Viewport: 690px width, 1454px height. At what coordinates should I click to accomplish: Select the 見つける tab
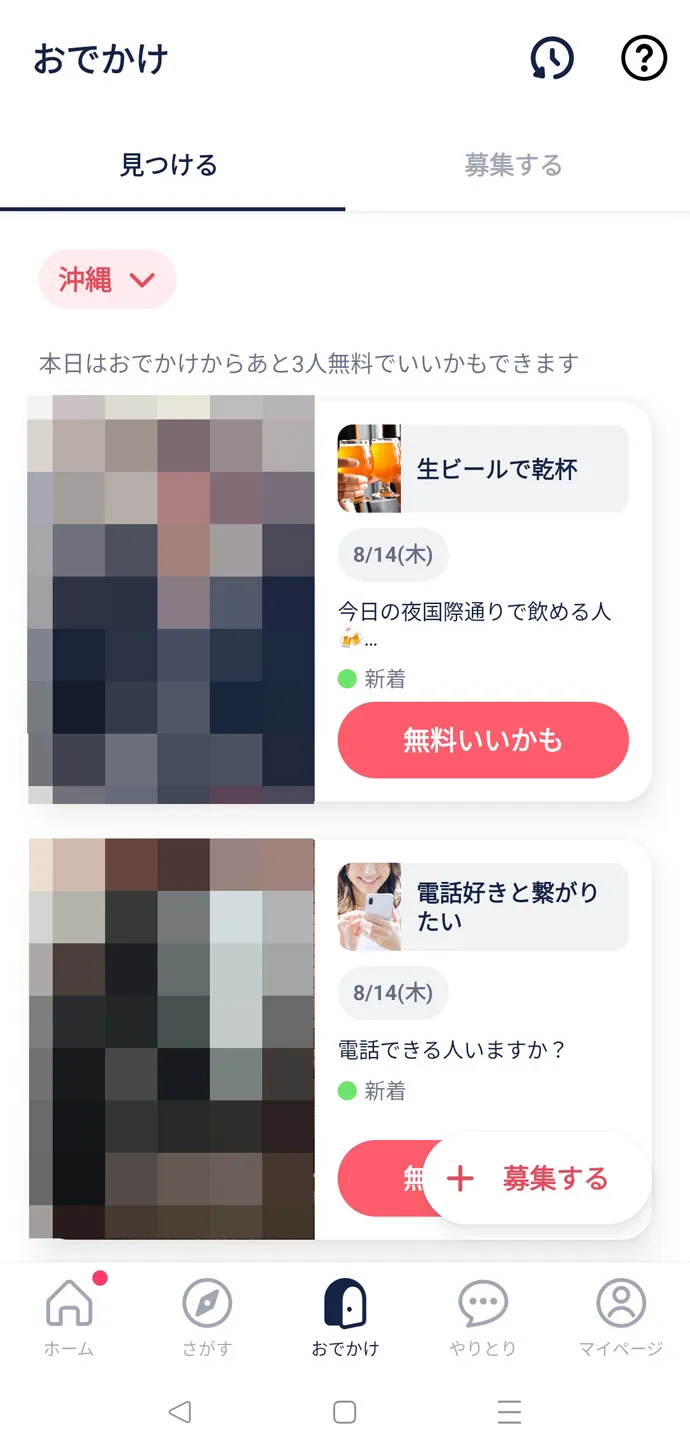[x=169, y=165]
